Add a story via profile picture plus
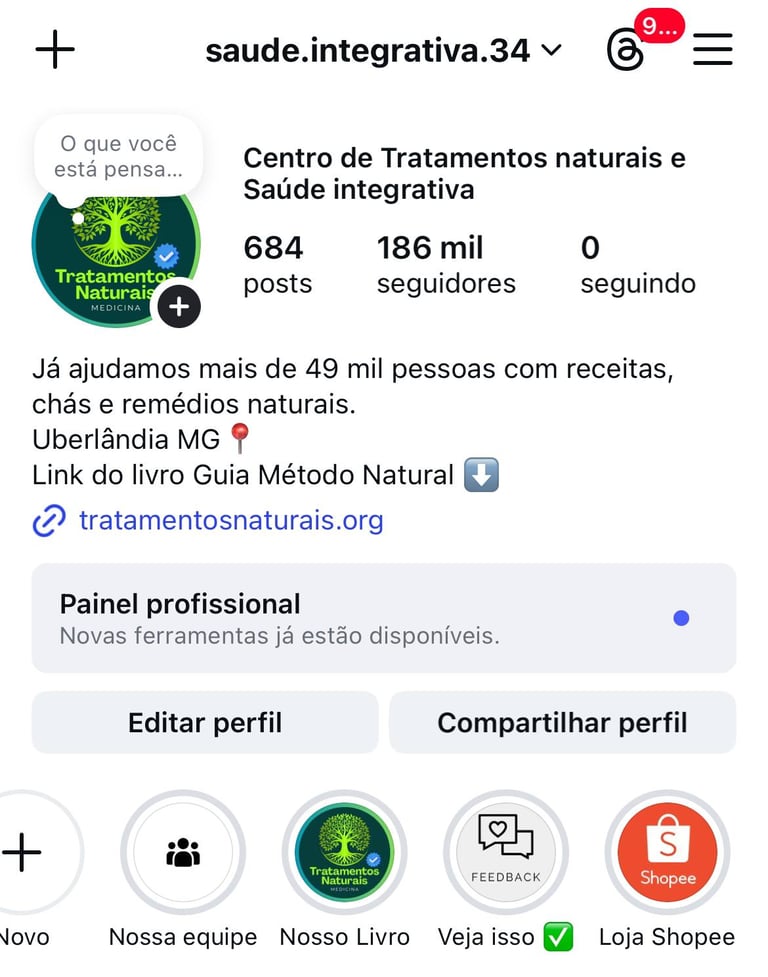The width and height of the screenshot is (768, 977). tap(179, 307)
